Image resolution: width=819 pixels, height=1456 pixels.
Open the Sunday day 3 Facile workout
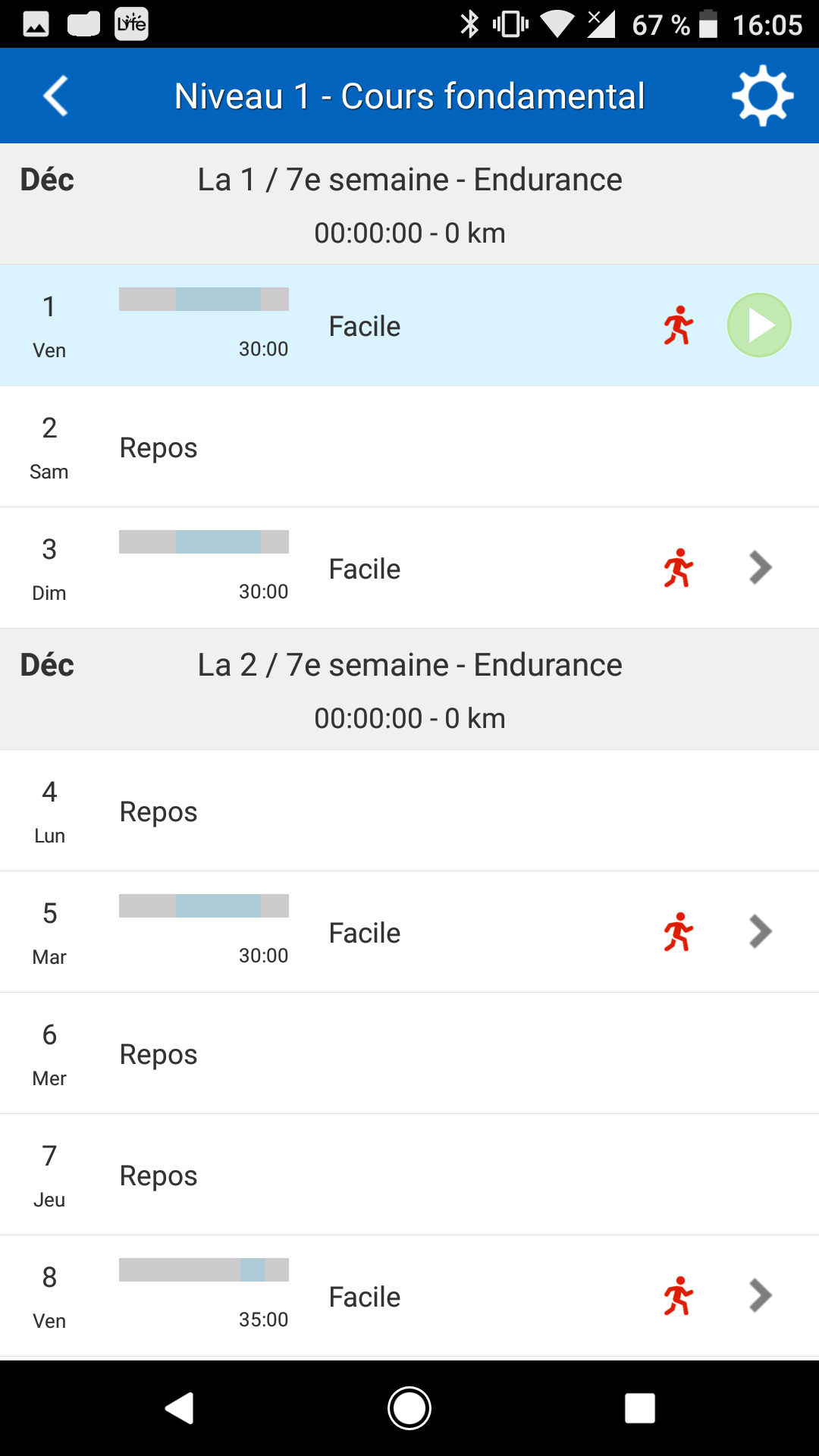409,568
